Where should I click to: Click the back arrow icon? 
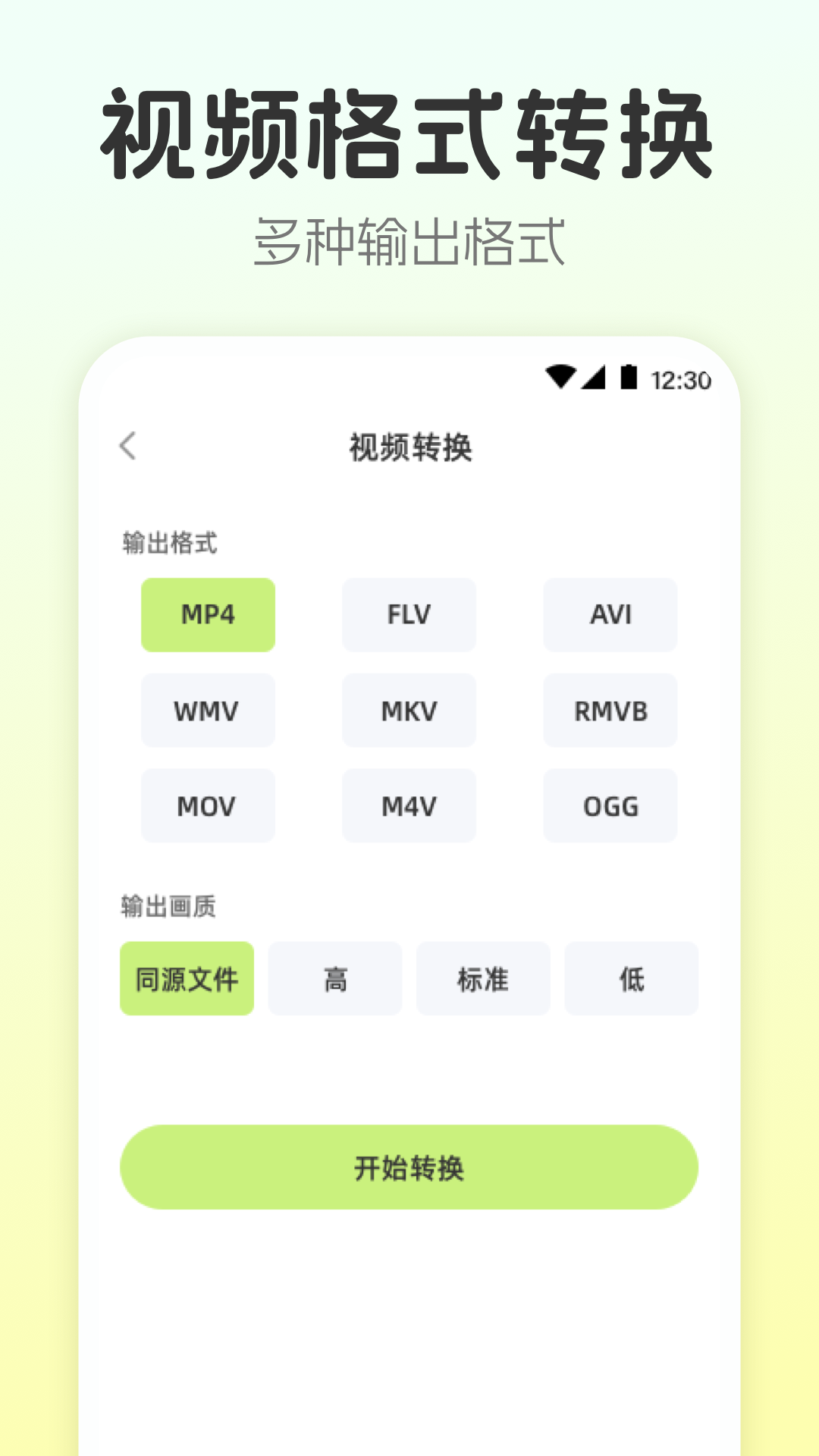pyautogui.click(x=129, y=446)
